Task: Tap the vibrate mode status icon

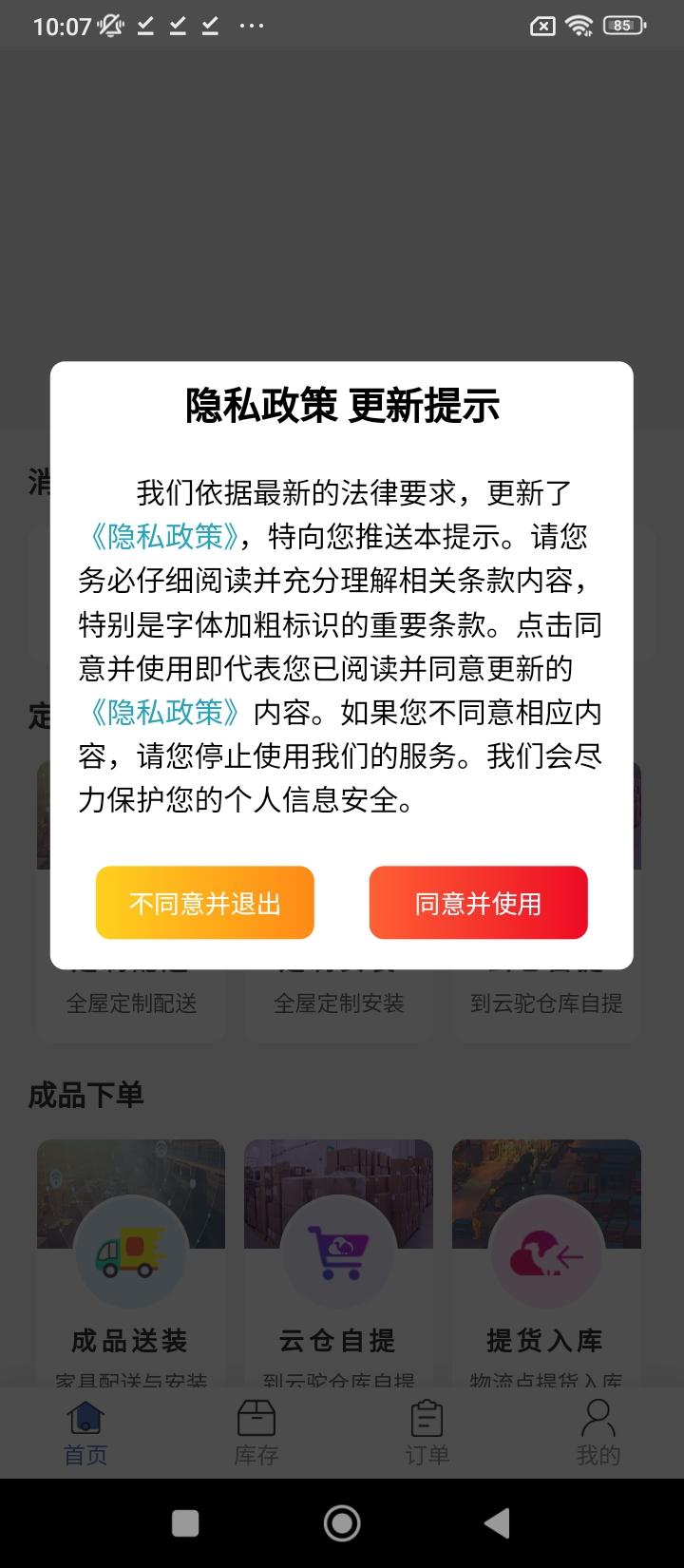Action: pyautogui.click(x=108, y=26)
